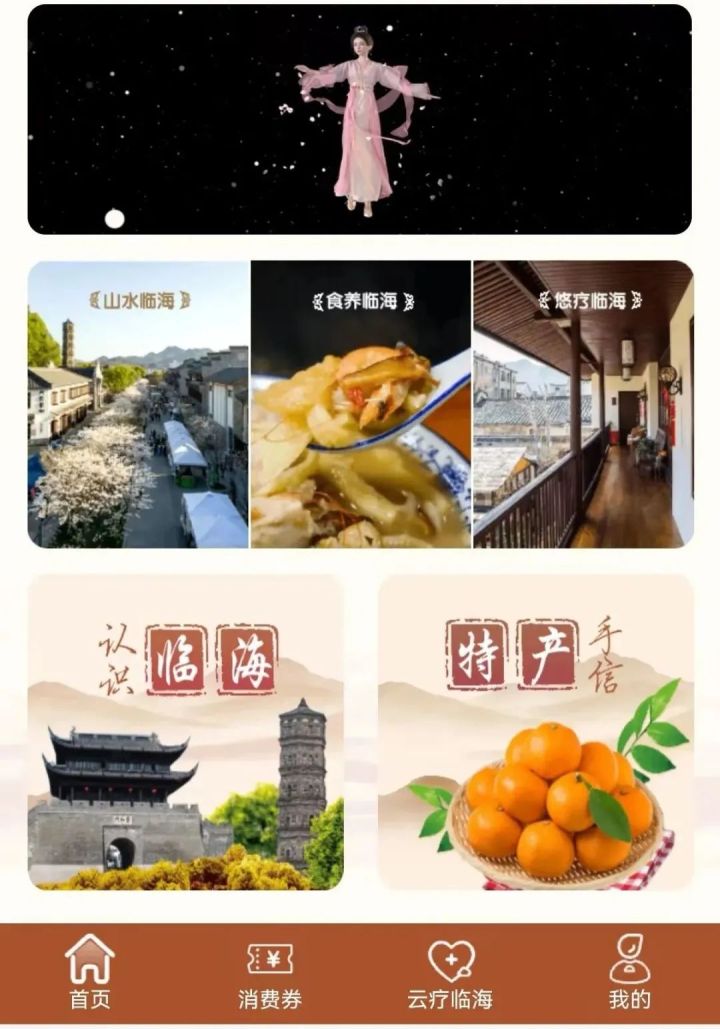Open the 特产手信 card
The width and height of the screenshot is (720, 1029).
[x=535, y=732]
